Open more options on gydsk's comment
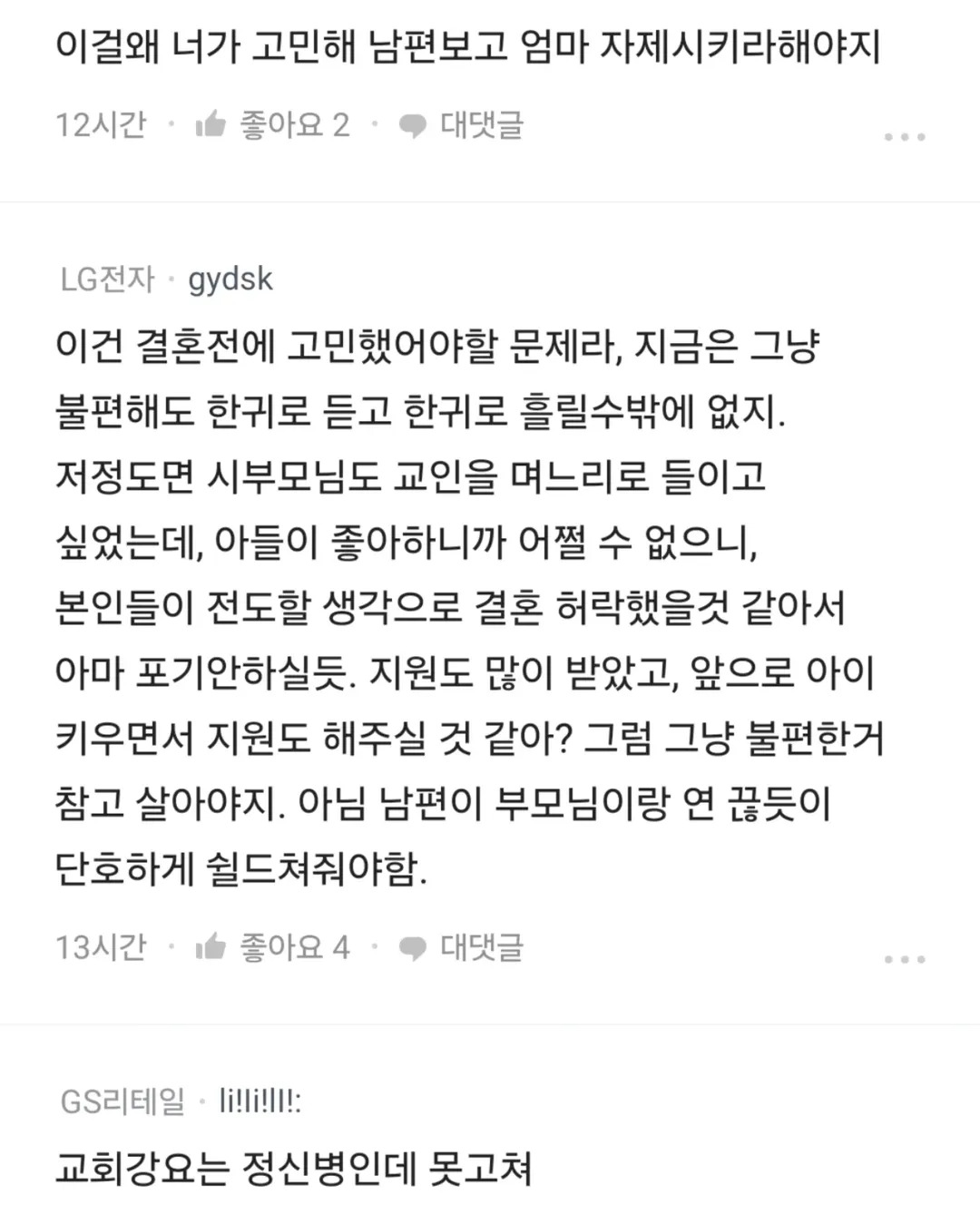Image resolution: width=980 pixels, height=1224 pixels. pyautogui.click(x=905, y=959)
